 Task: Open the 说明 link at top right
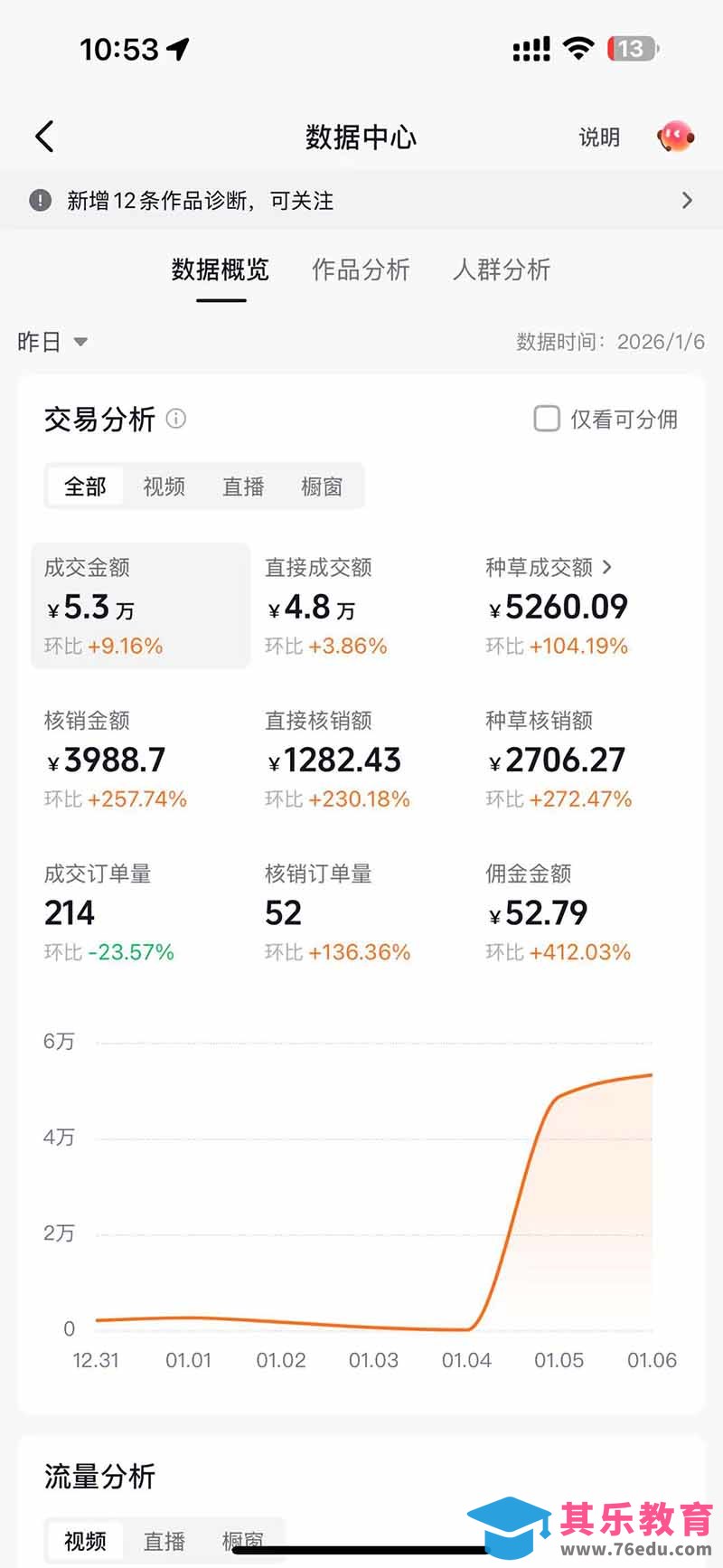click(597, 137)
